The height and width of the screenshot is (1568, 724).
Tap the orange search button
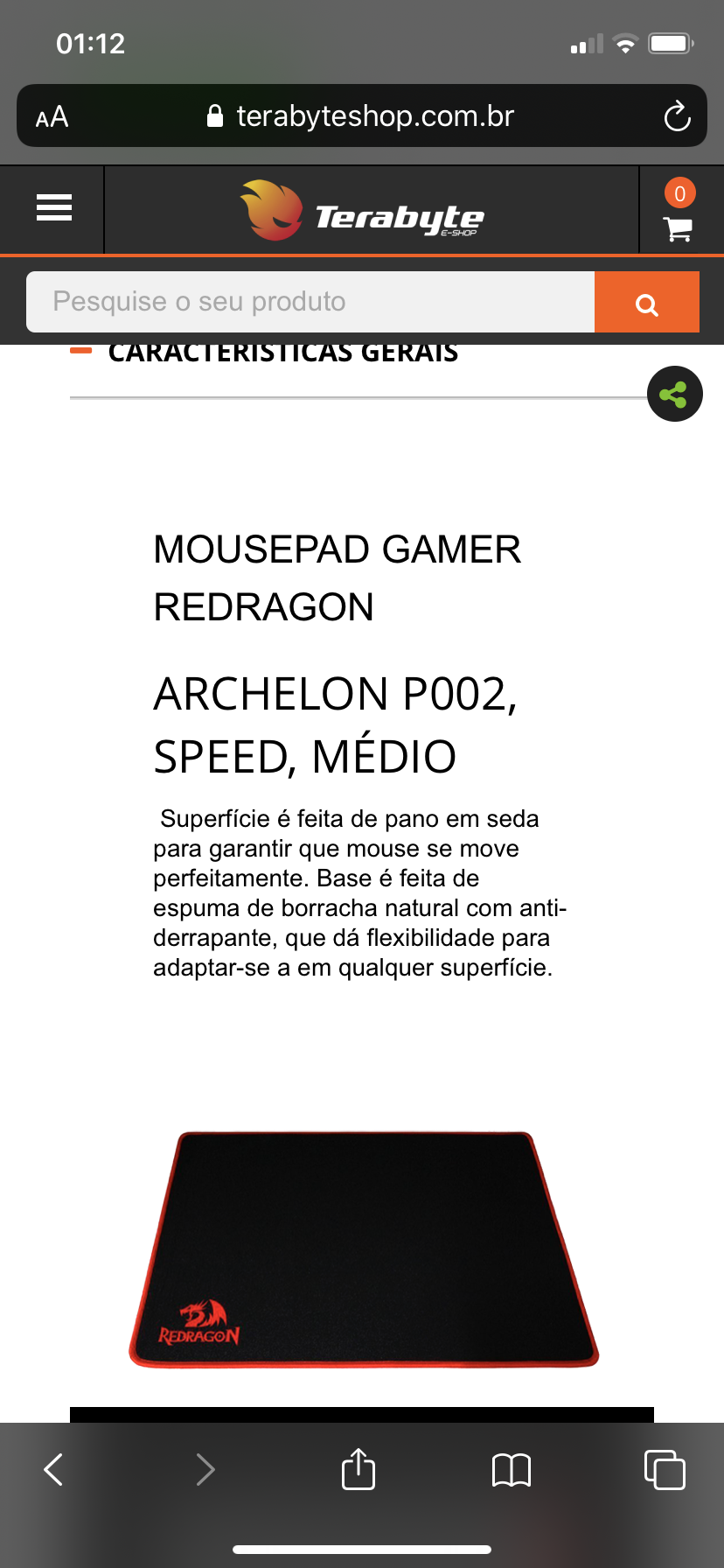[647, 302]
